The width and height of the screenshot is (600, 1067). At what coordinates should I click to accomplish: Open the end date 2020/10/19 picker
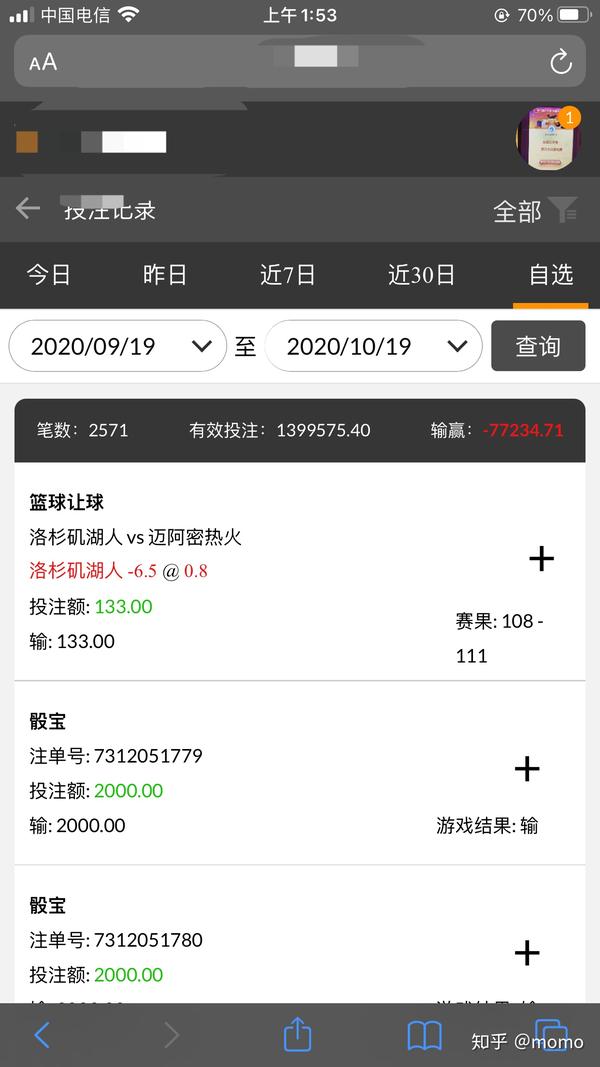point(374,346)
